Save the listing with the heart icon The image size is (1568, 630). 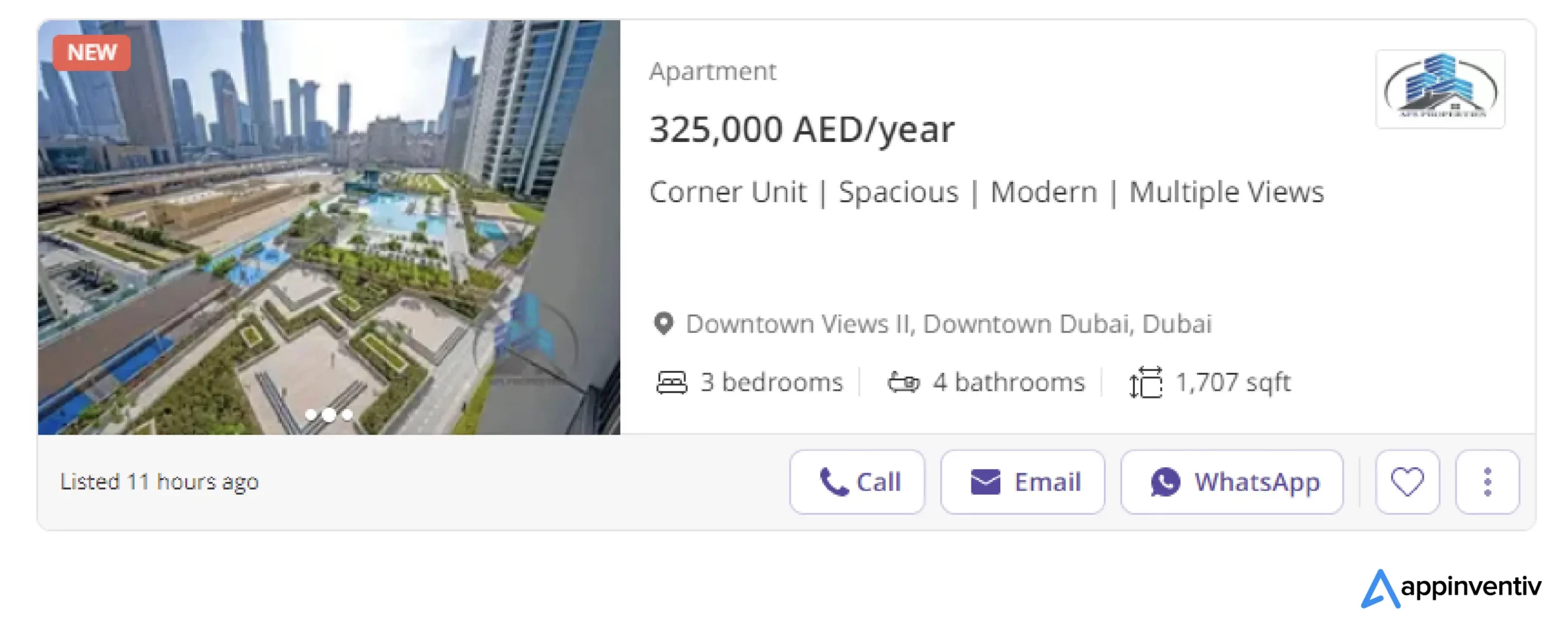click(x=1407, y=482)
